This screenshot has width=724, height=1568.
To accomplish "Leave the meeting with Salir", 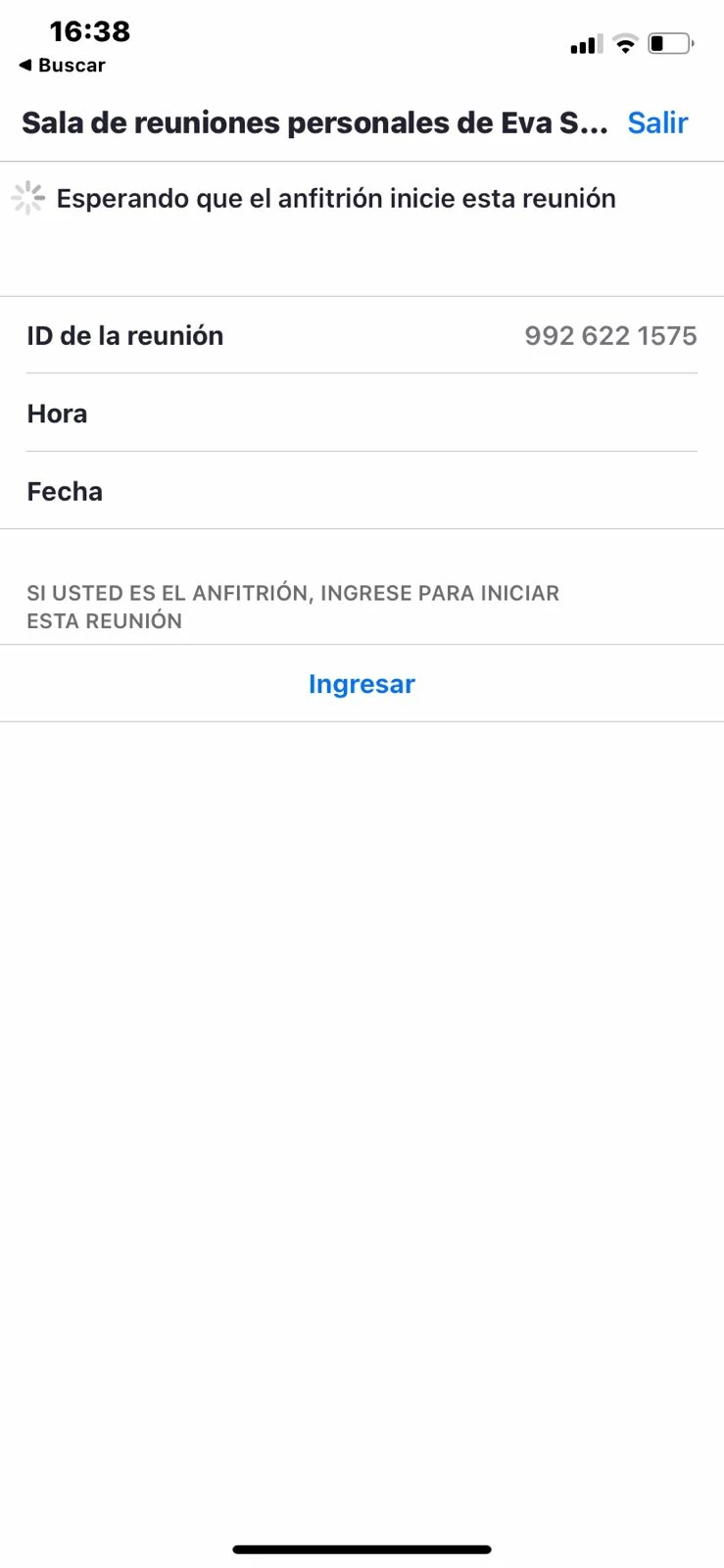I will (x=657, y=122).
